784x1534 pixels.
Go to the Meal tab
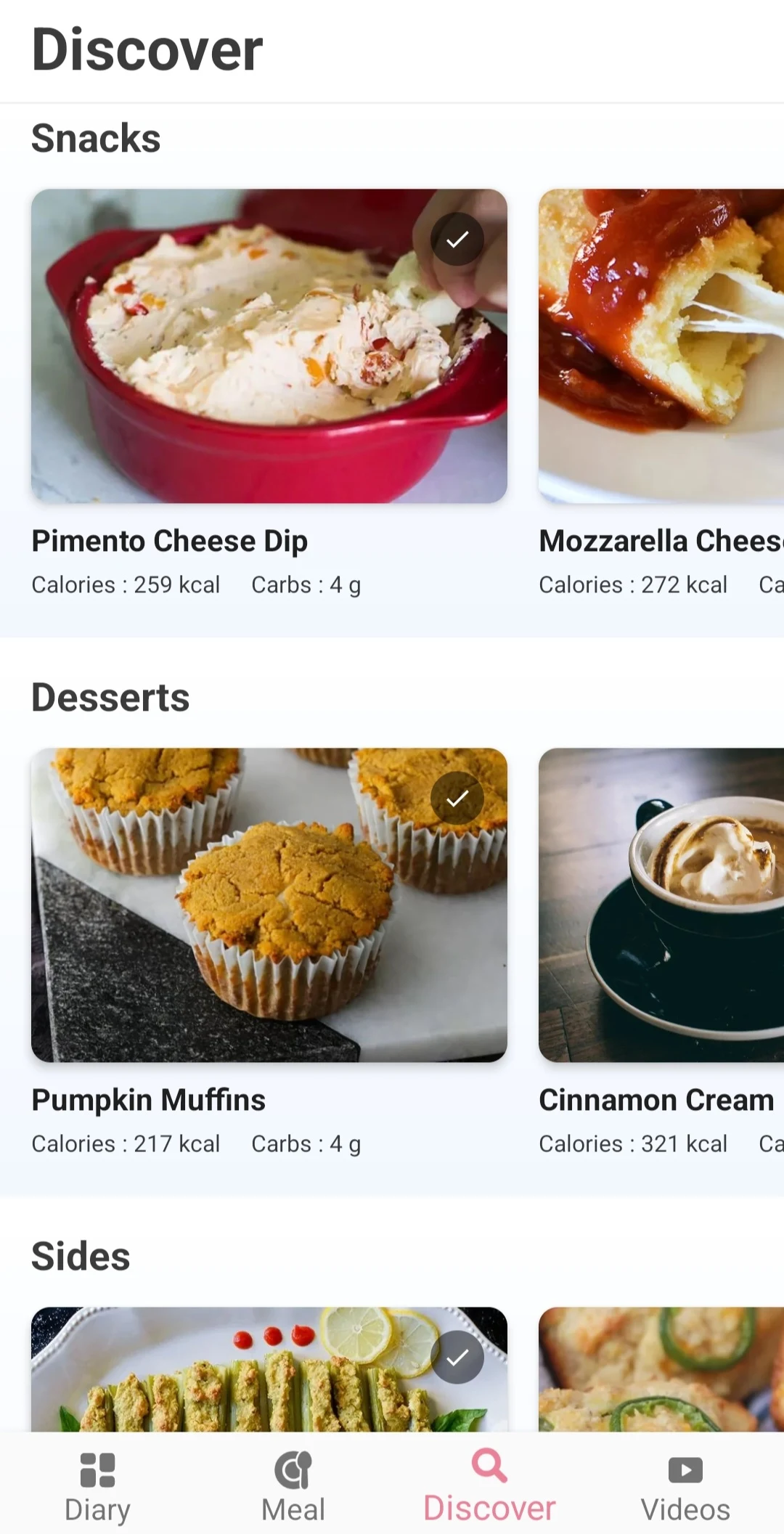pyautogui.click(x=293, y=1486)
